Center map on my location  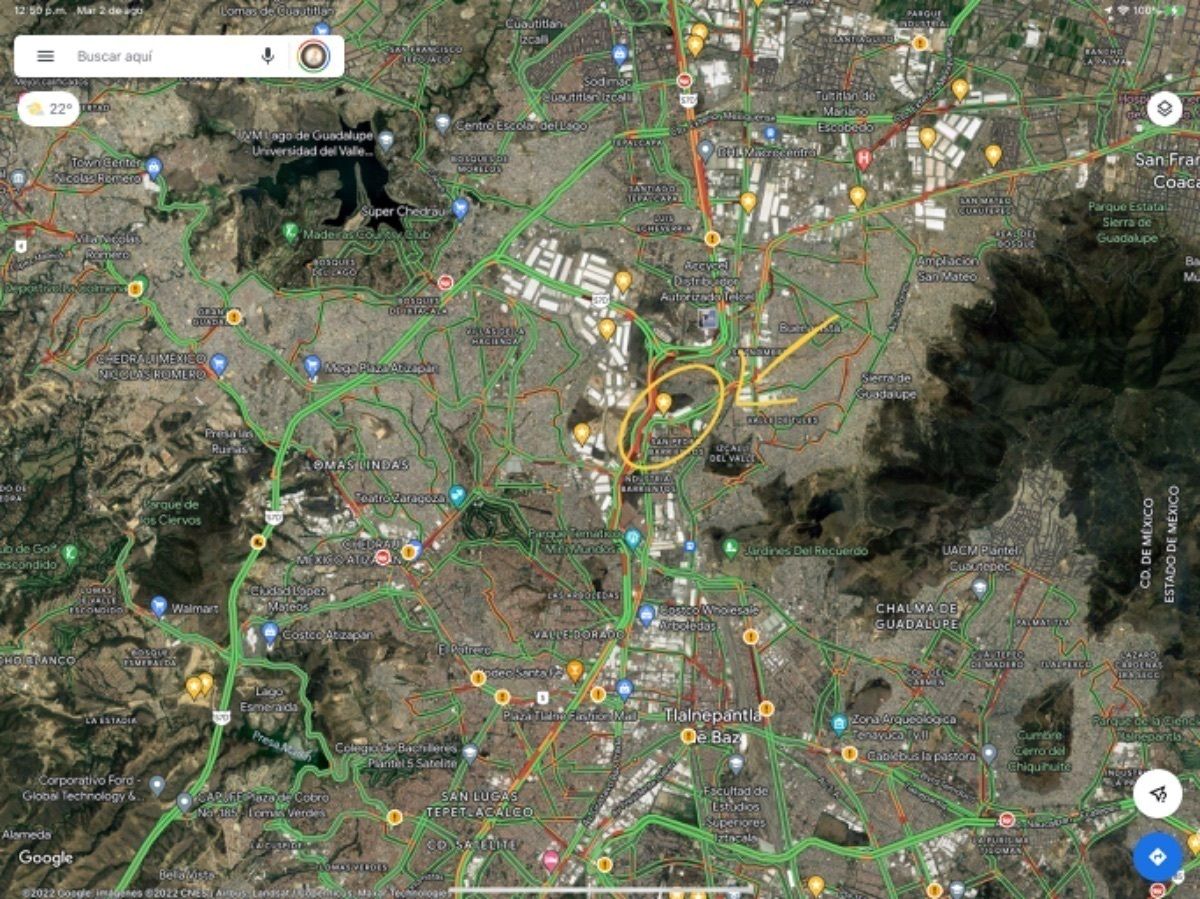point(1158,794)
